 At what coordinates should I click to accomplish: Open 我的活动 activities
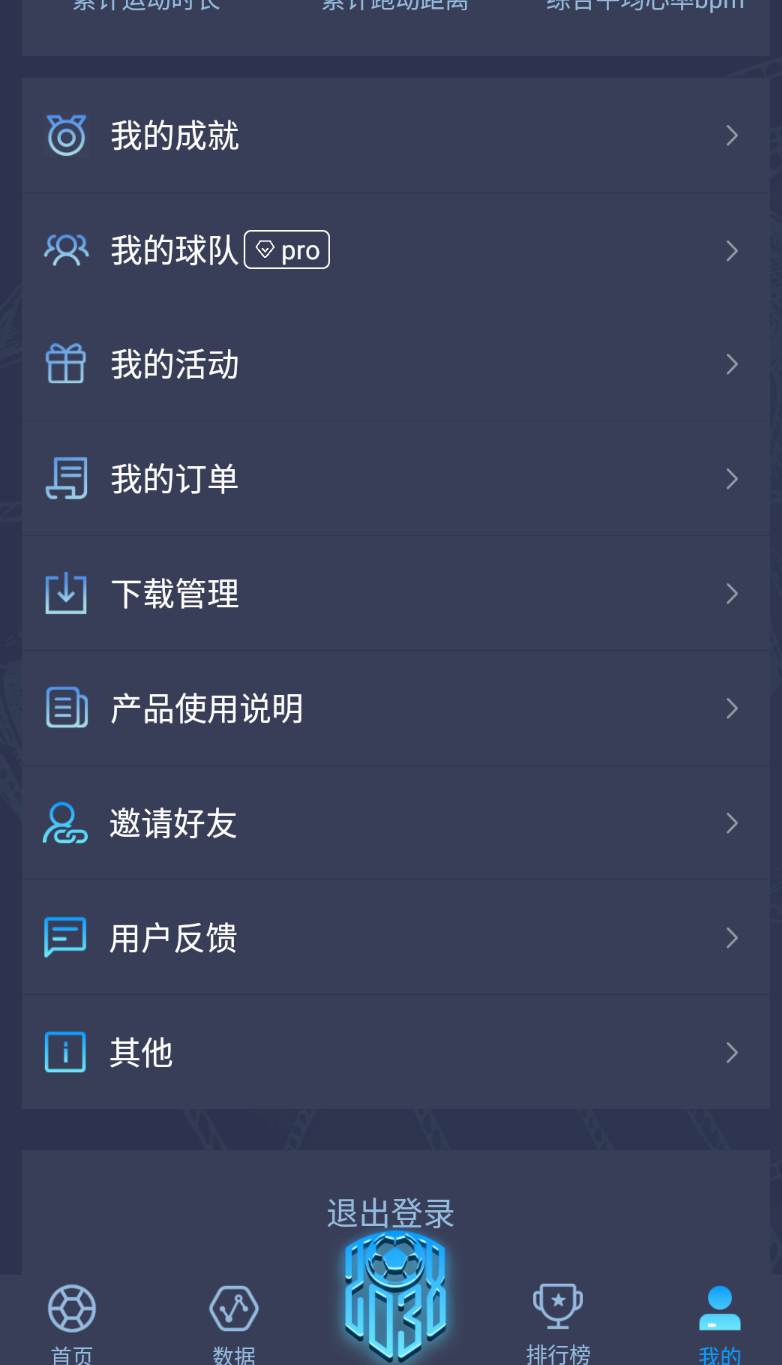click(x=395, y=364)
